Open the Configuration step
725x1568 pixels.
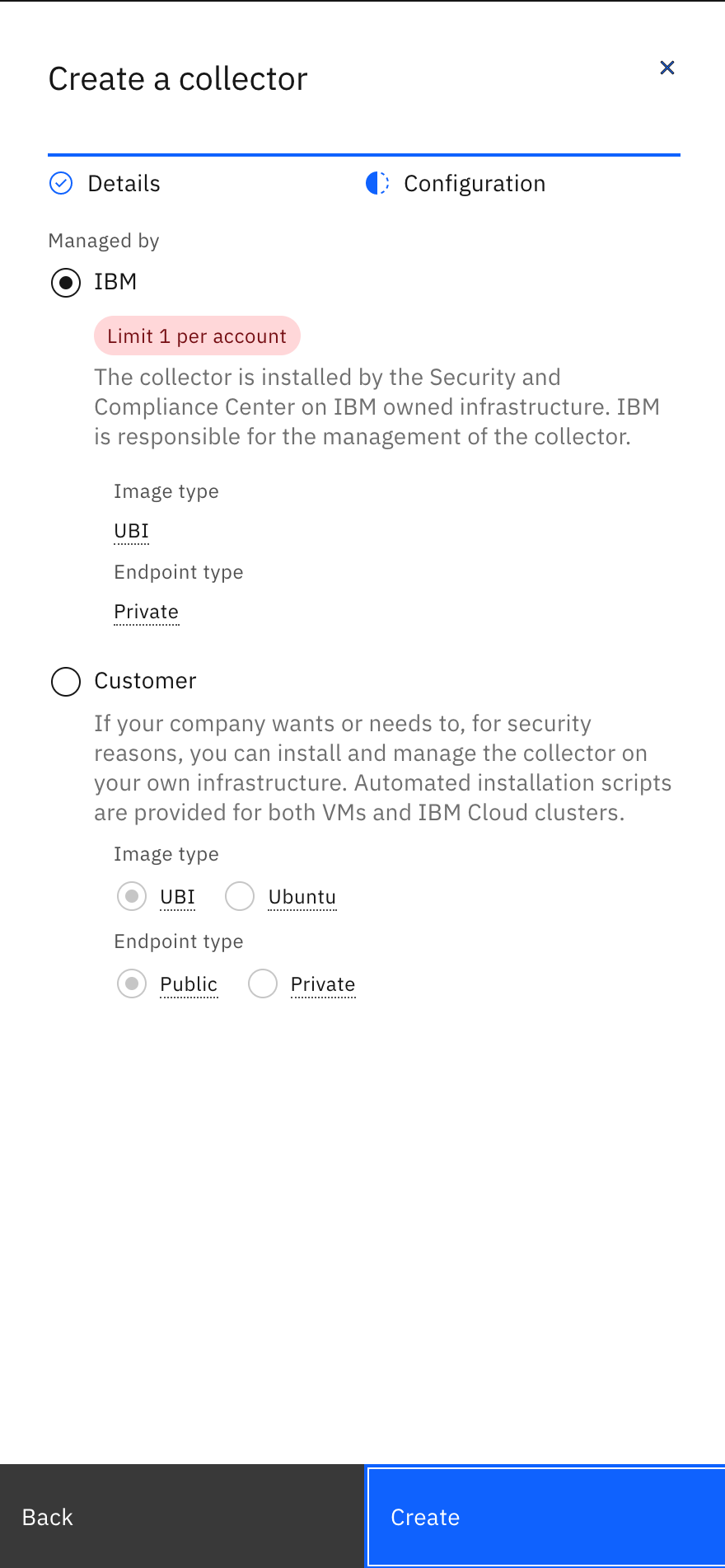(474, 183)
